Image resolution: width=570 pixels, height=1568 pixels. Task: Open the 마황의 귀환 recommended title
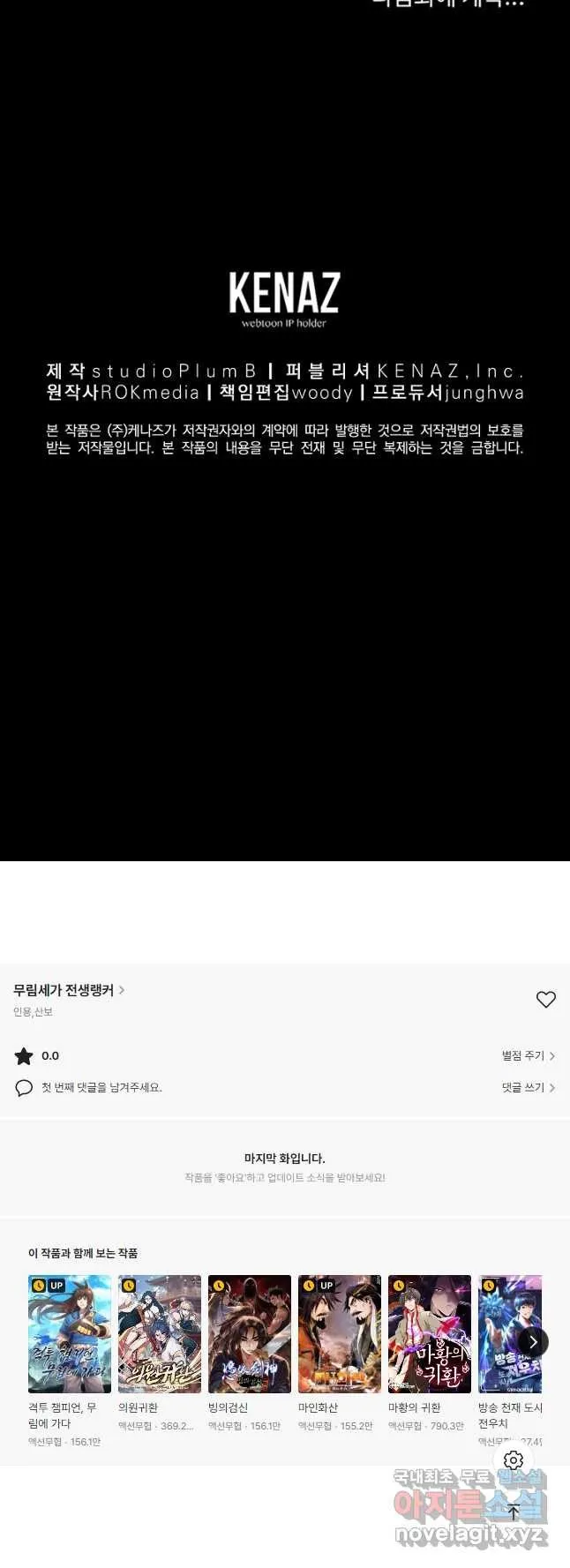tap(430, 1333)
